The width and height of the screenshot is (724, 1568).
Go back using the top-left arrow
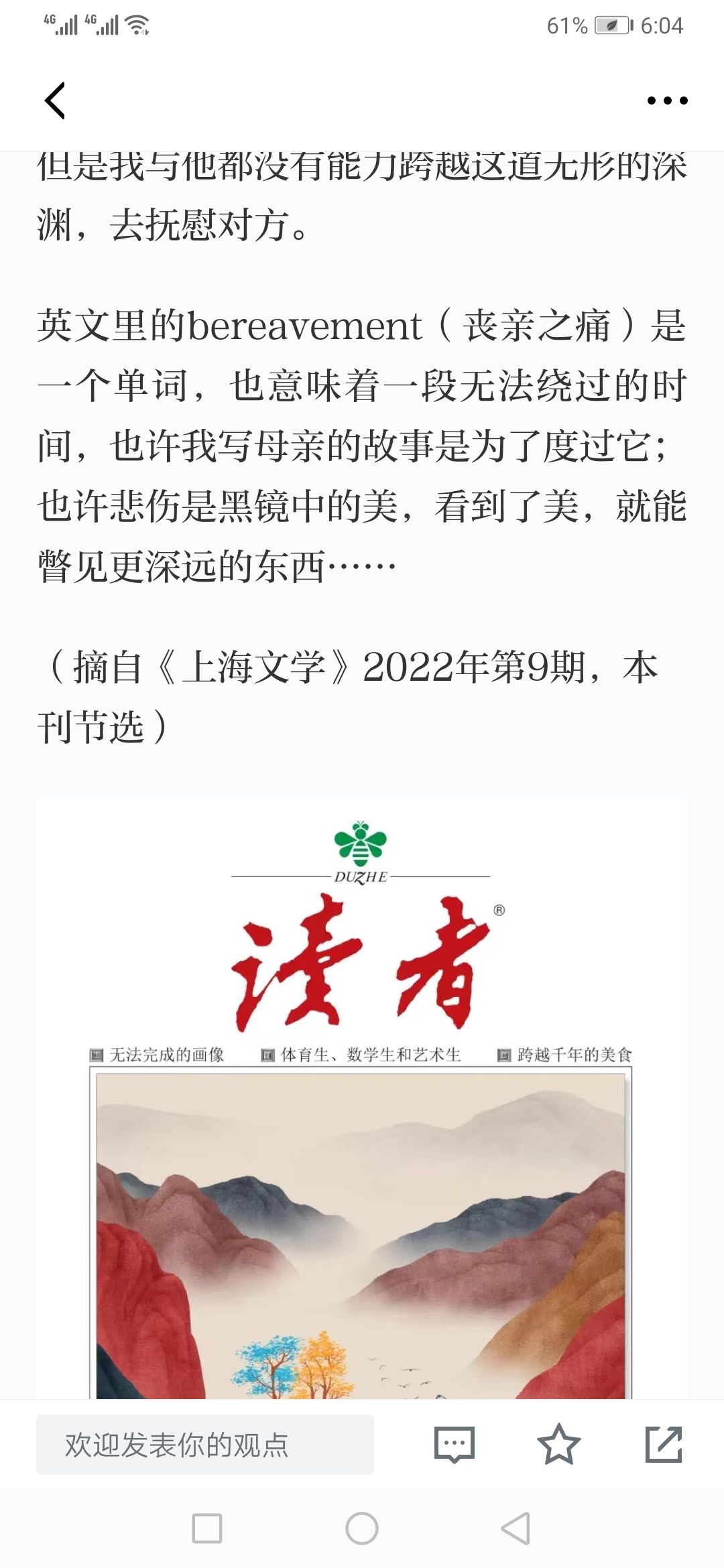coord(55,101)
